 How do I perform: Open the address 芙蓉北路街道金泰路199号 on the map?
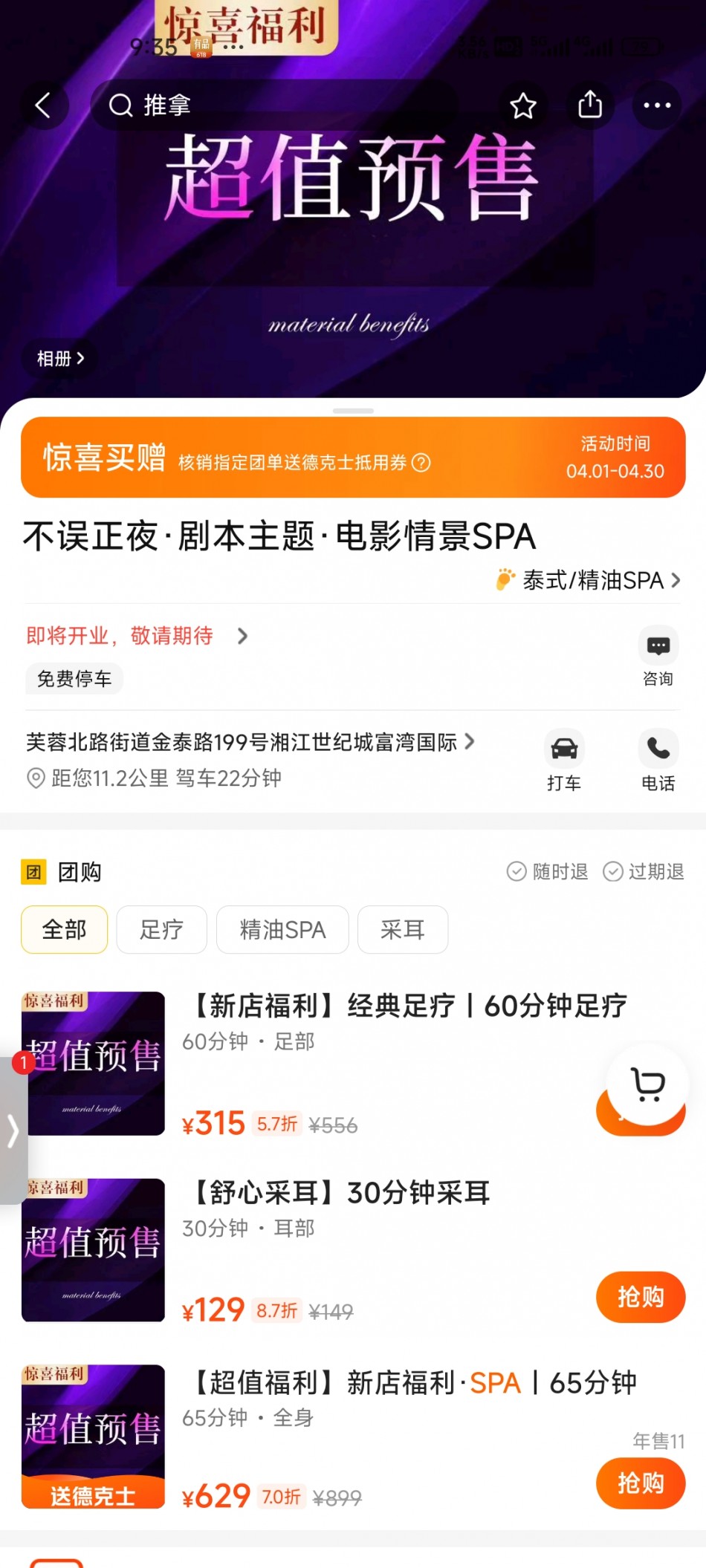click(250, 742)
